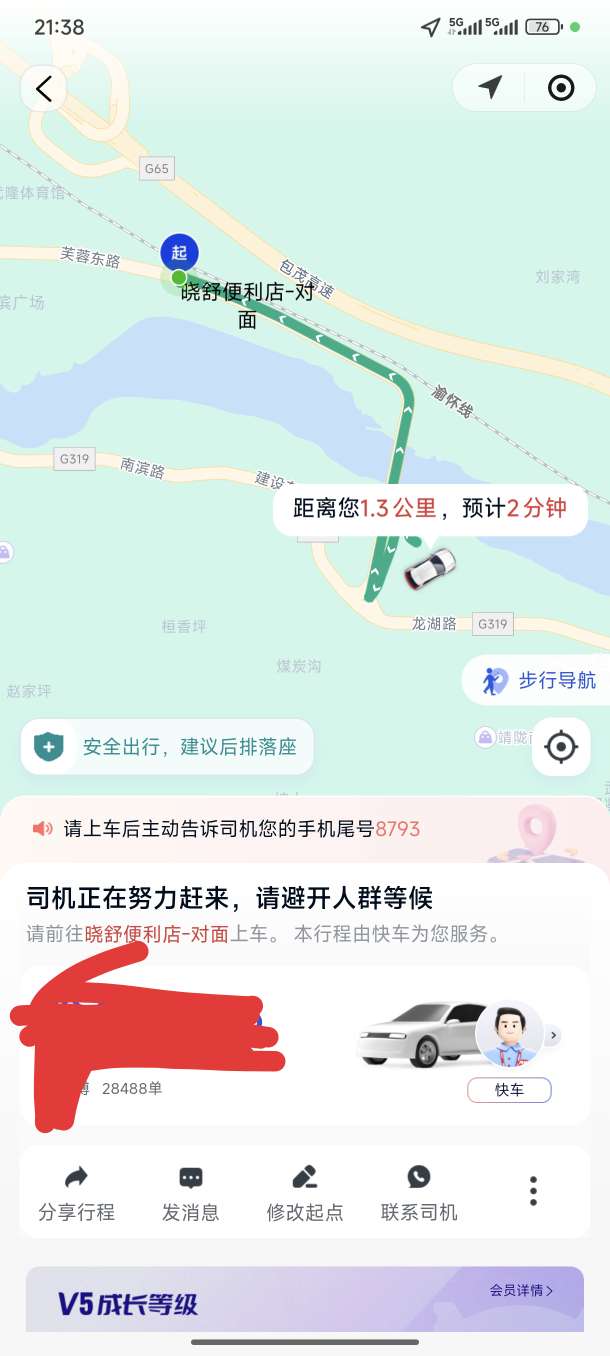Tap the circular target icon at top right
Image resolution: width=610 pixels, height=1356 pixels.
[x=561, y=88]
